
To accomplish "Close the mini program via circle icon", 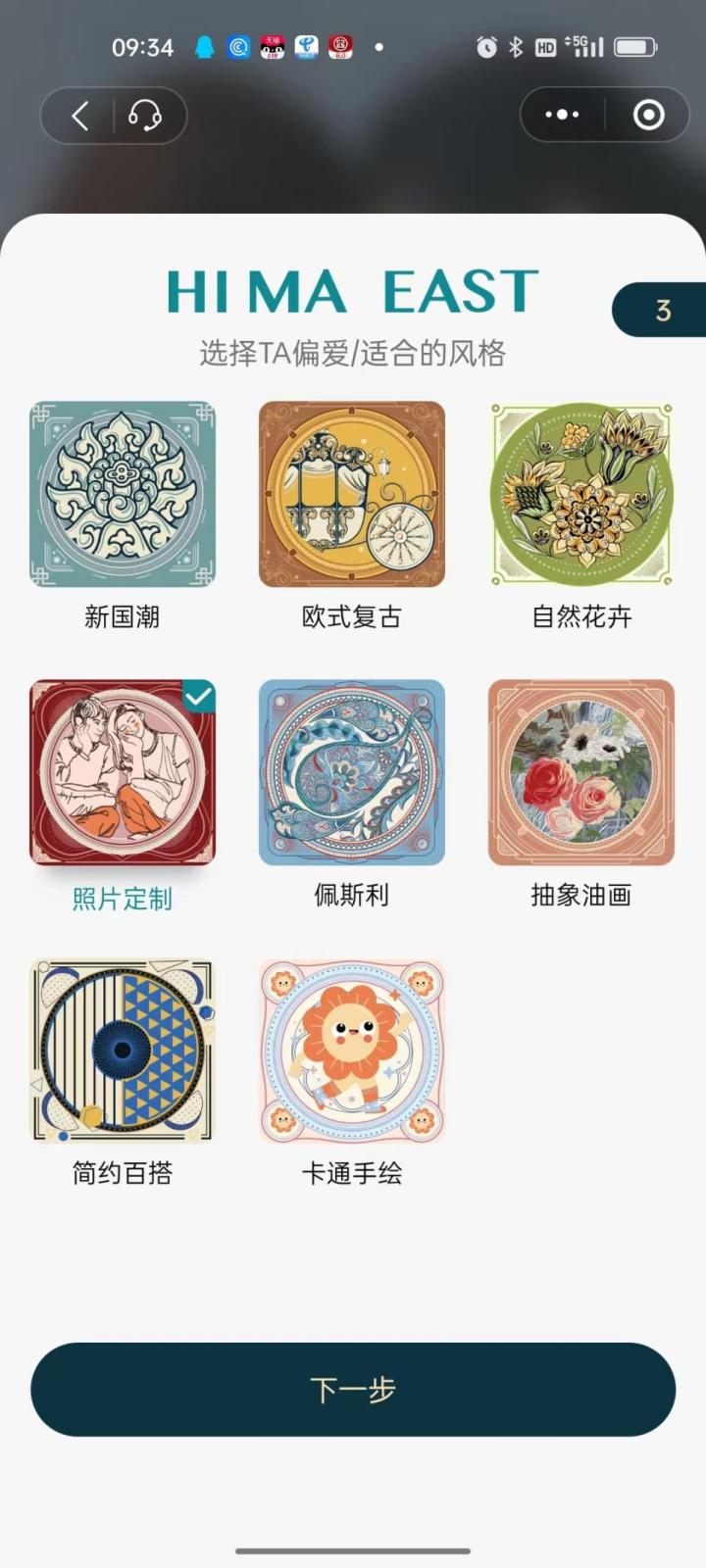I will (x=648, y=116).
